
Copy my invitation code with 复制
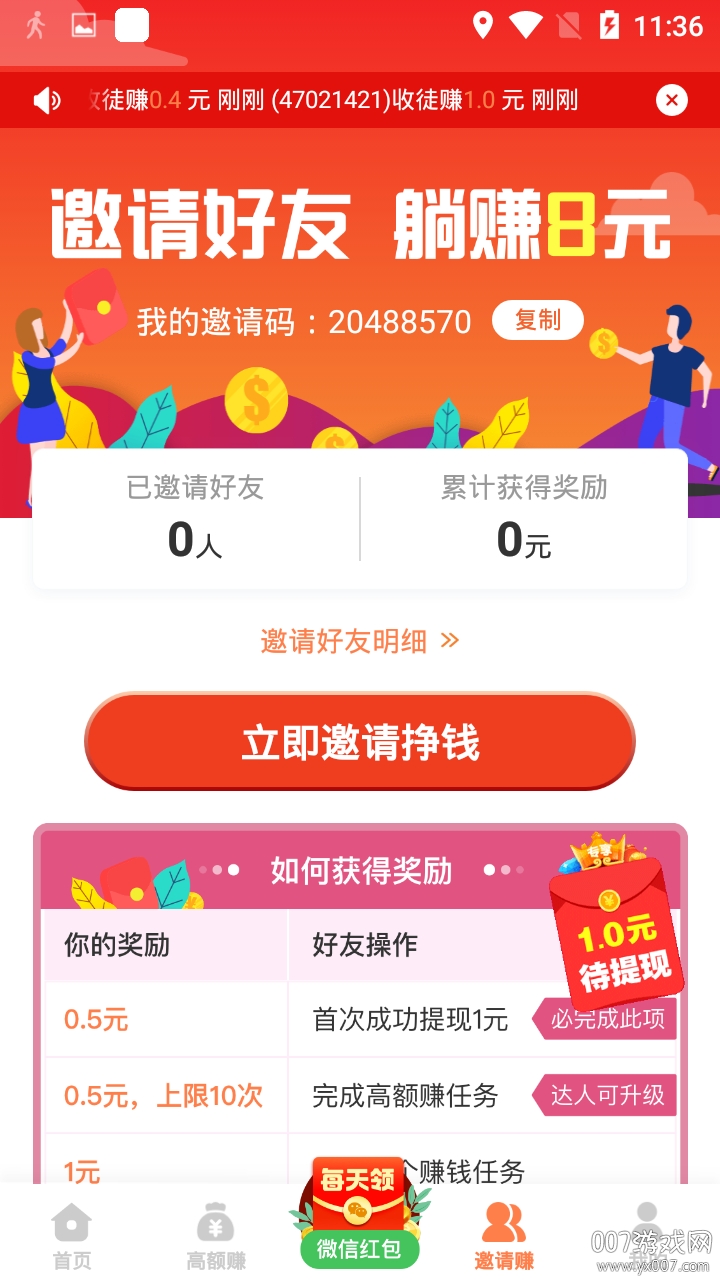(x=537, y=320)
